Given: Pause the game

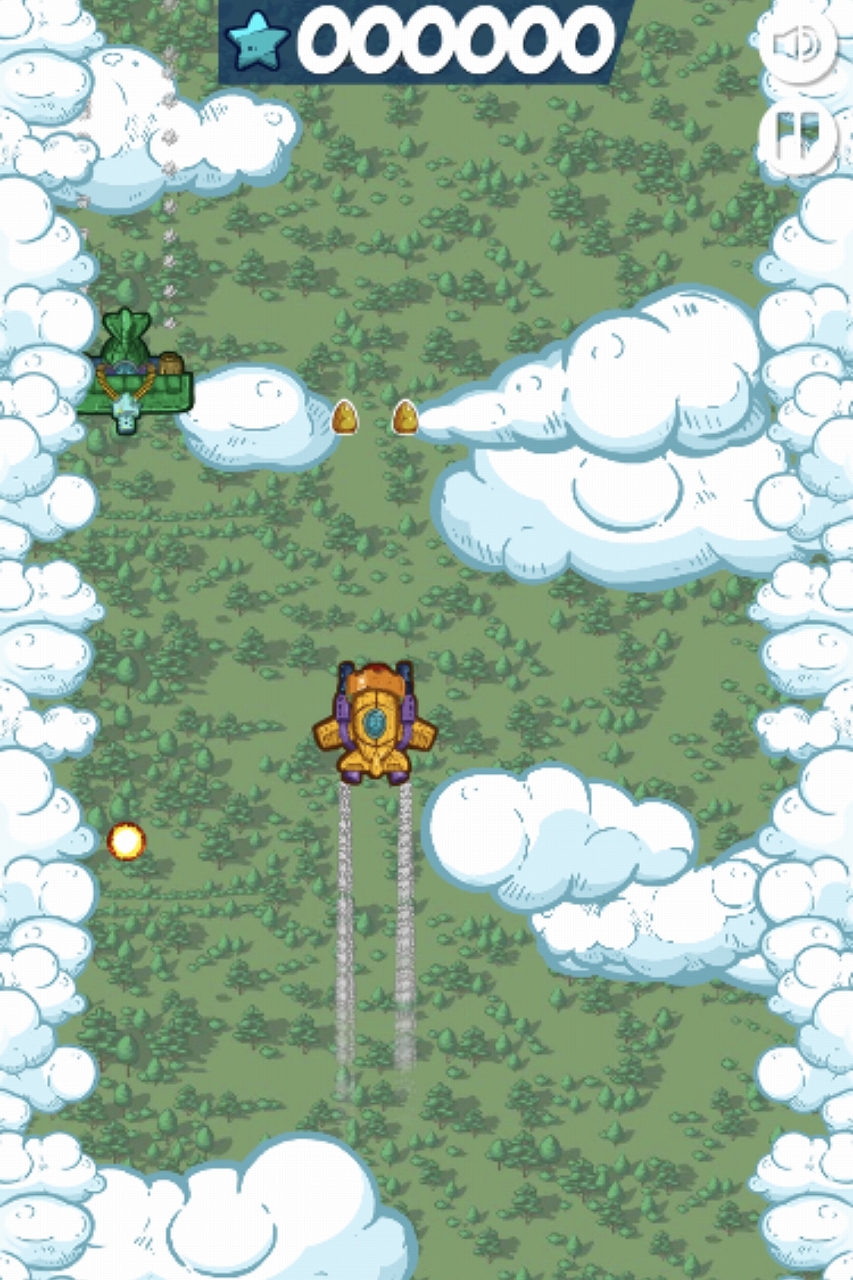Looking at the screenshot, I should (798, 137).
